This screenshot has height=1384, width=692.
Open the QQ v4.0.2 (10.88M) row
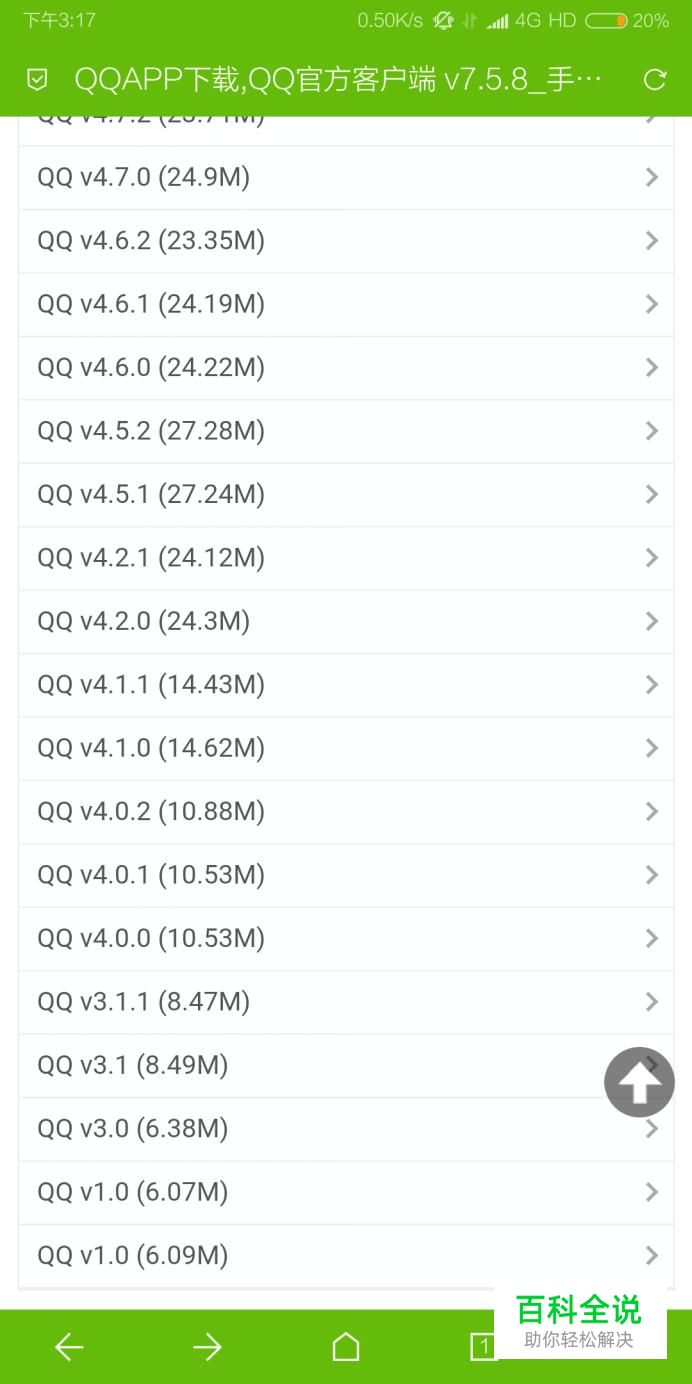click(x=346, y=812)
